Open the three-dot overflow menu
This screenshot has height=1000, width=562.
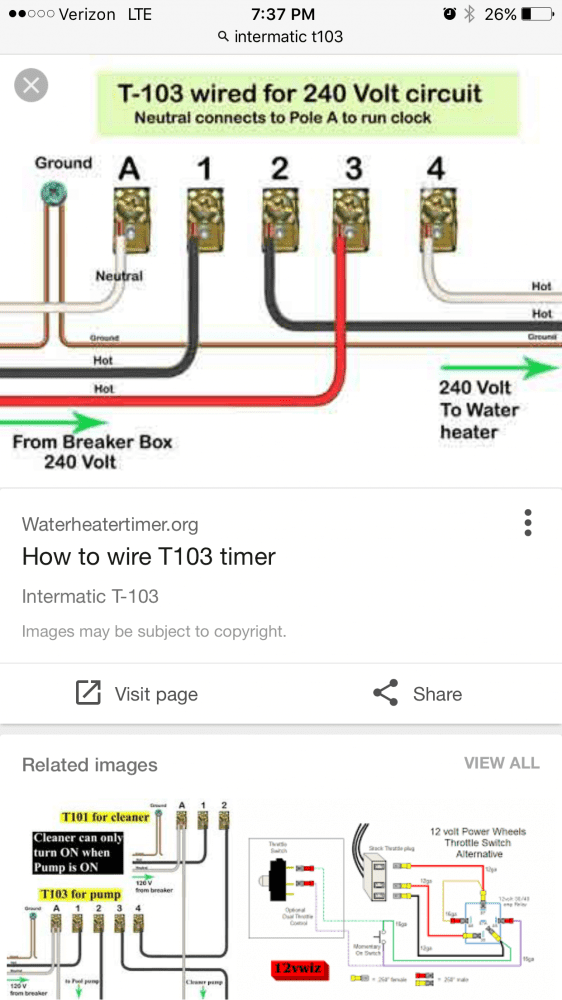[x=528, y=522]
